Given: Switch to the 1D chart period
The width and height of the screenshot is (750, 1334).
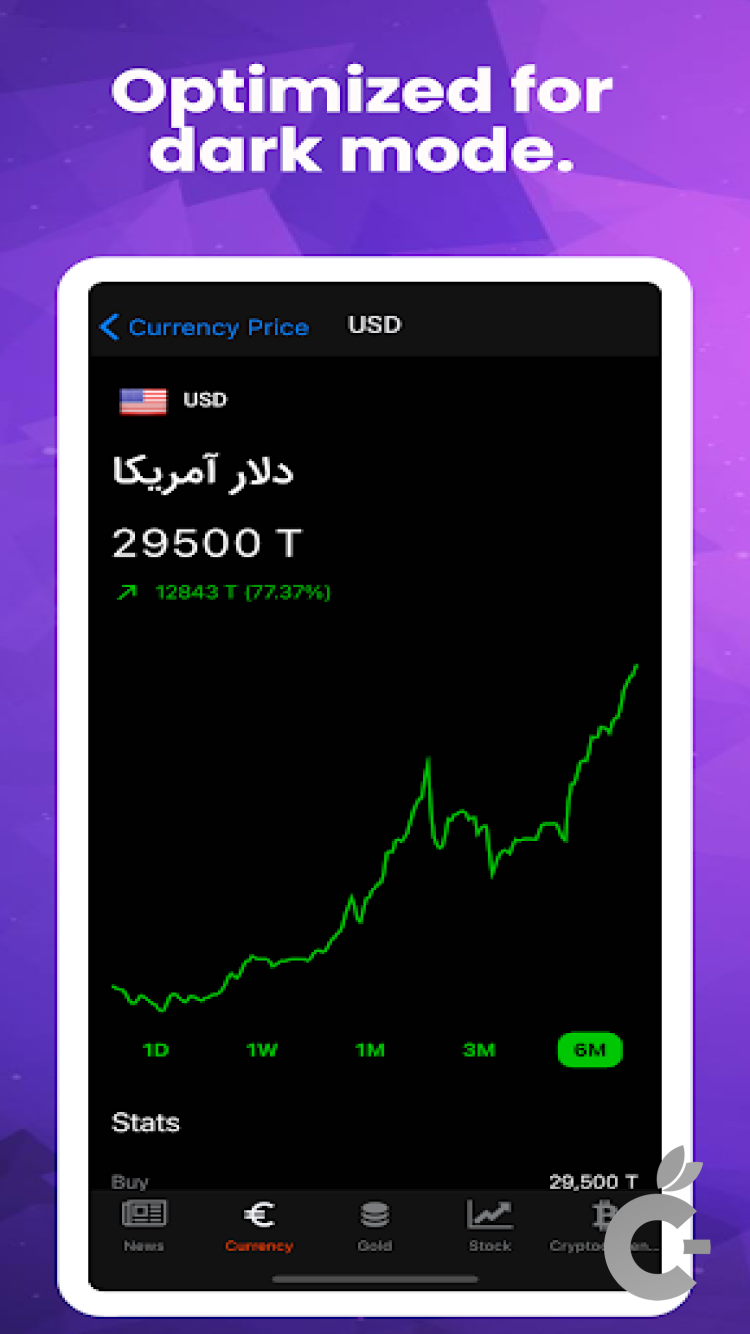Looking at the screenshot, I should [x=156, y=1050].
